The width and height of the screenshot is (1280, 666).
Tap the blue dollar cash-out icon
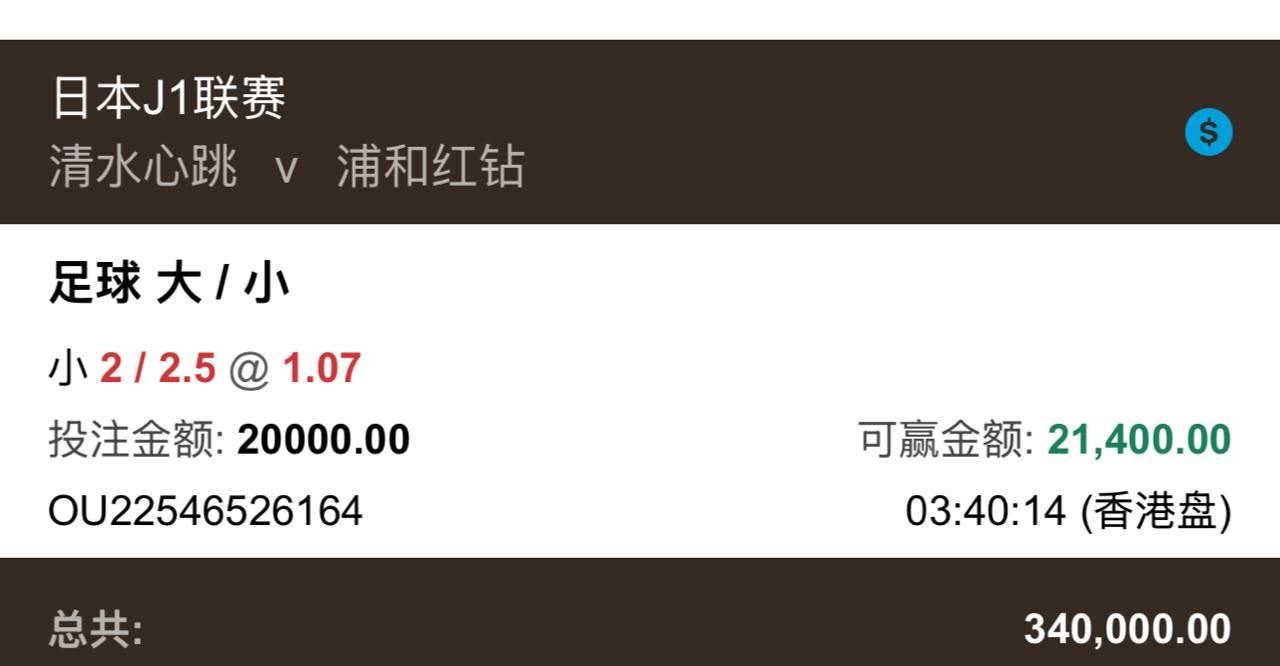tap(1208, 132)
